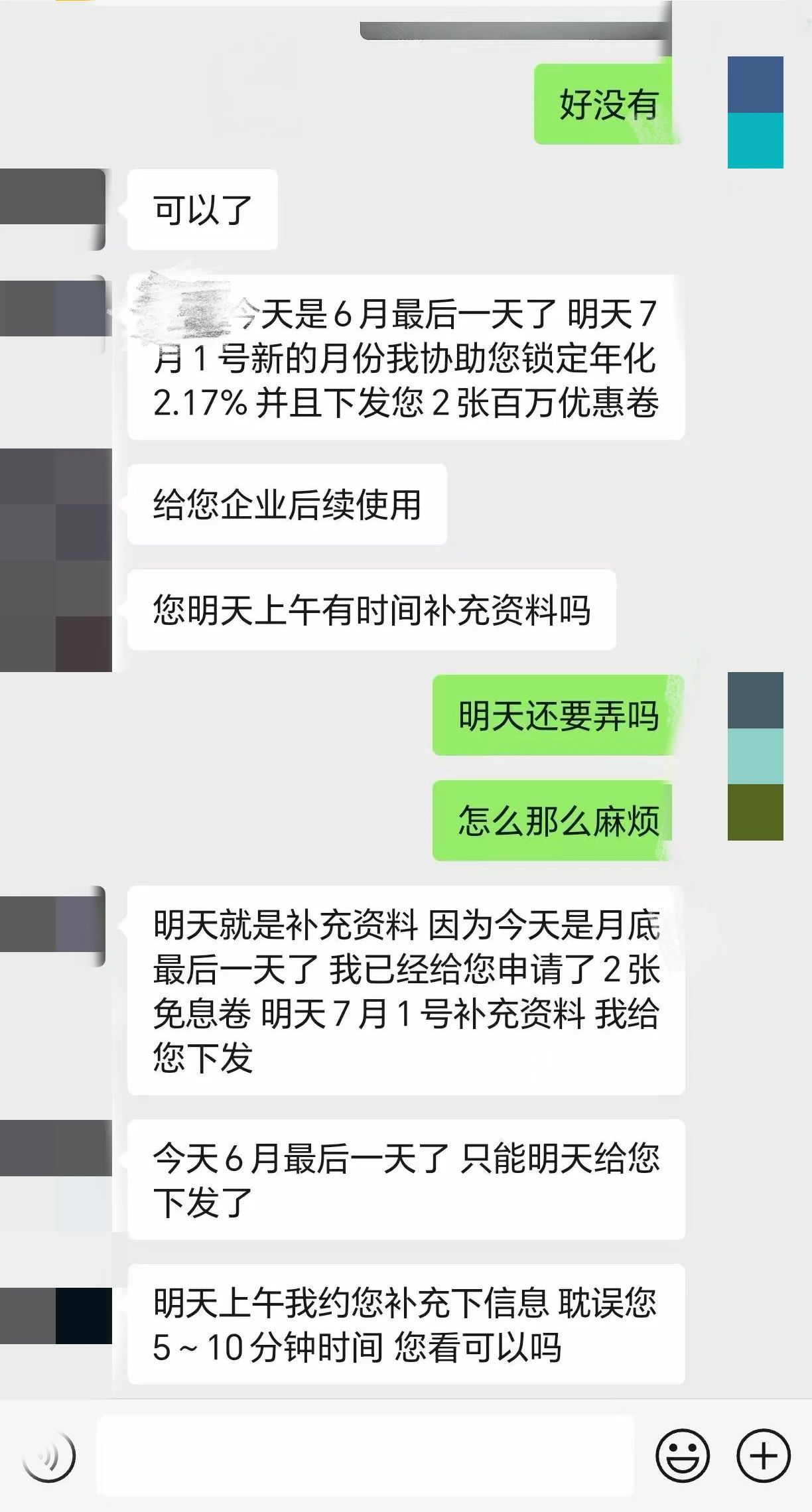
Task: Focus the message text field
Action: [x=365, y=1456]
